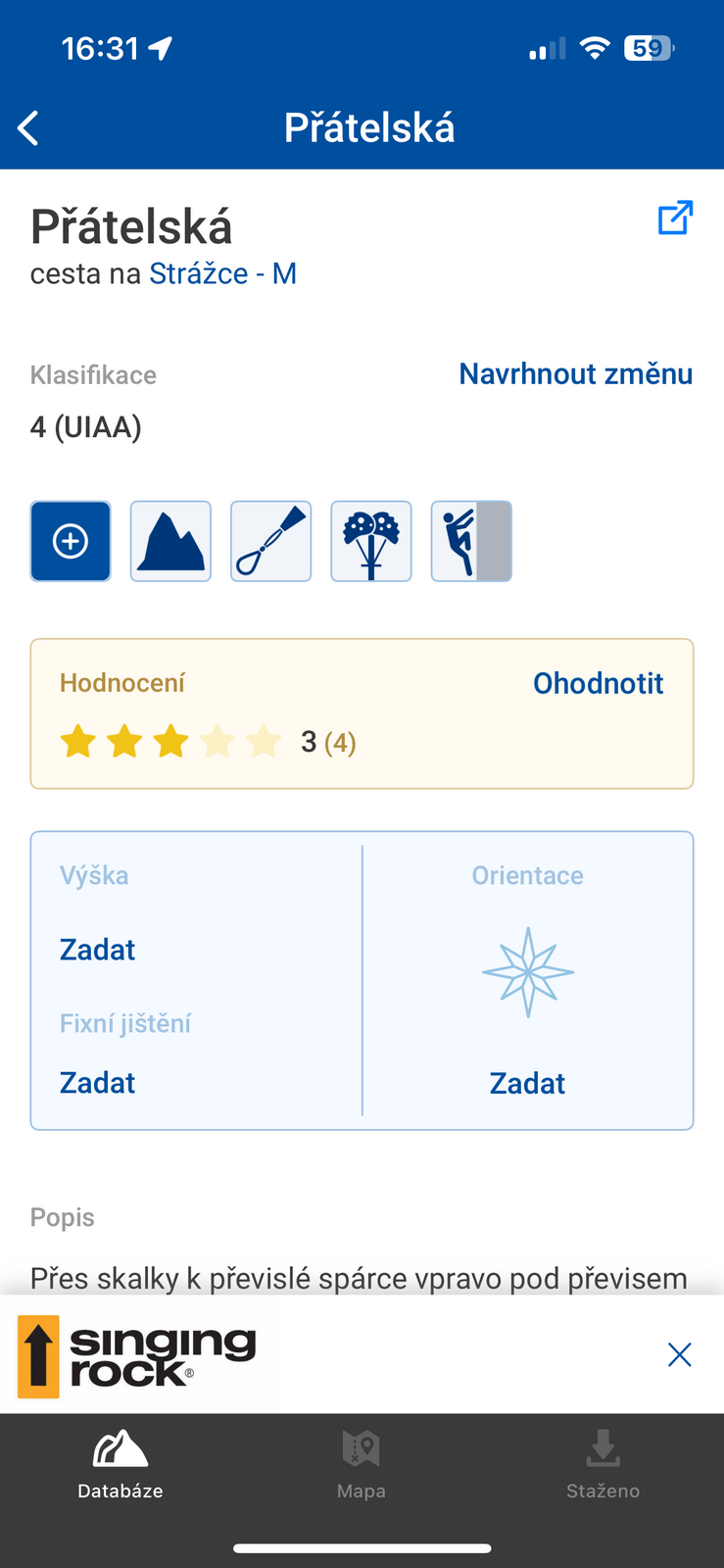Rate the route via Ohodnotit
This screenshot has height=1568, width=724.
pyautogui.click(x=599, y=683)
